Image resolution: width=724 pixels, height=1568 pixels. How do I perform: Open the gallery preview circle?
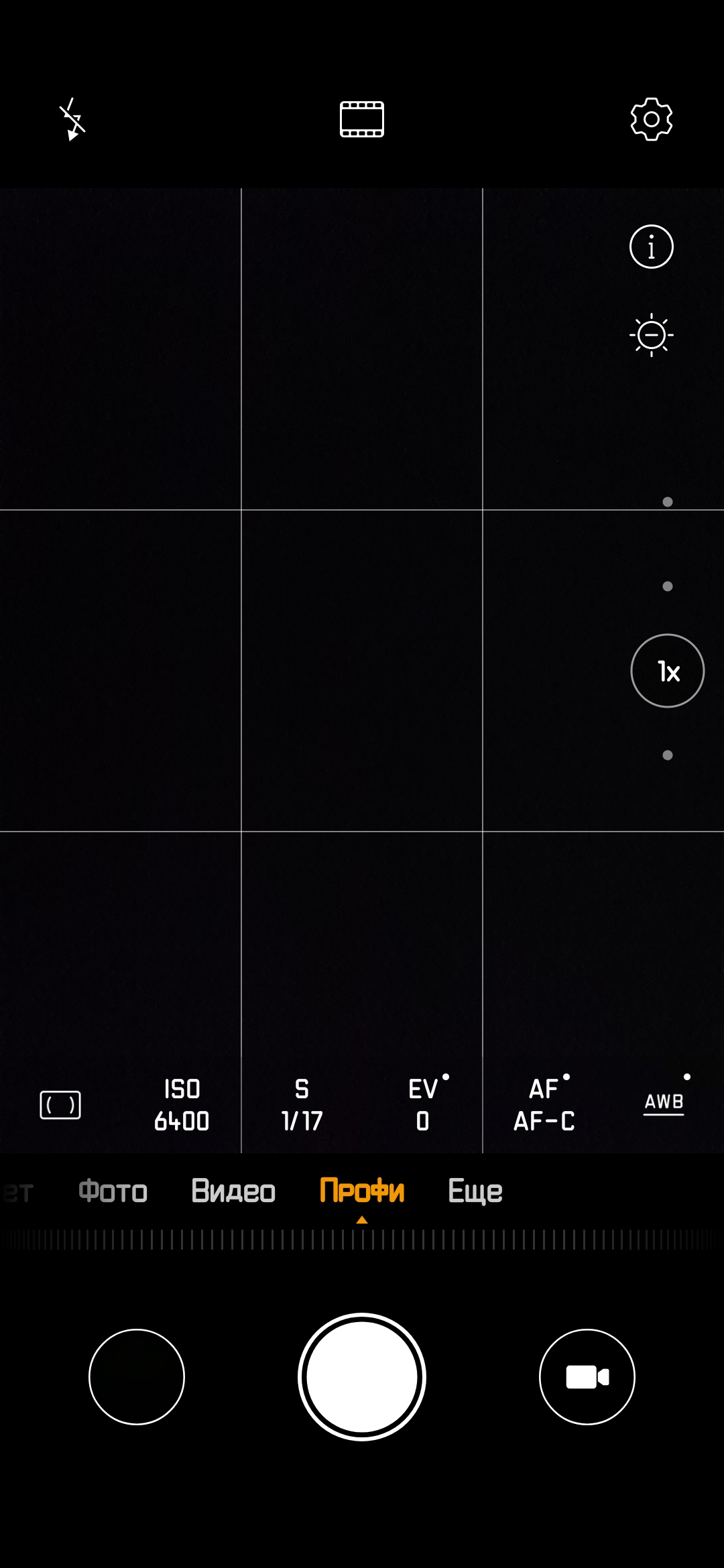pos(137,1377)
